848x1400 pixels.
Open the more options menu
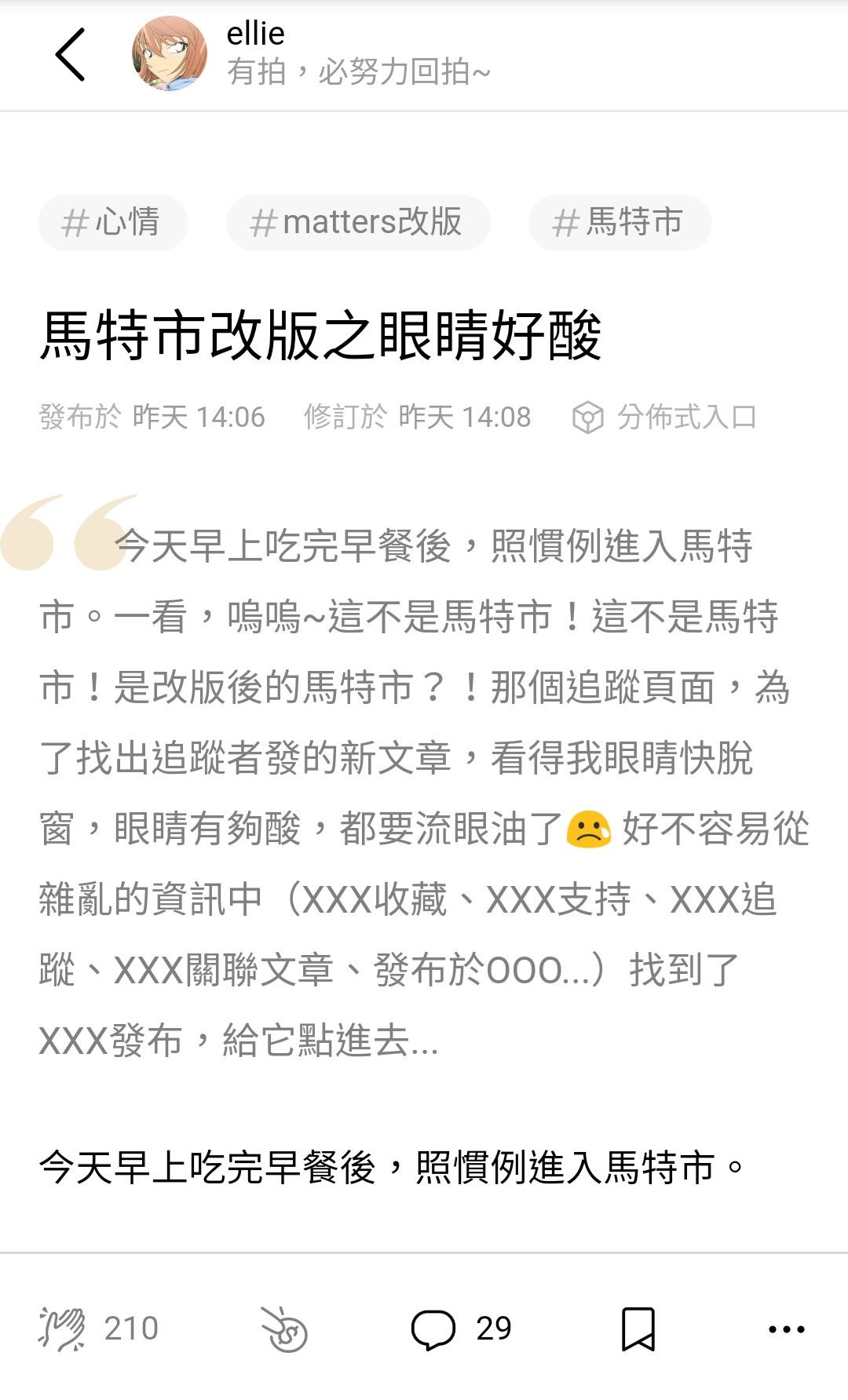(x=786, y=1329)
